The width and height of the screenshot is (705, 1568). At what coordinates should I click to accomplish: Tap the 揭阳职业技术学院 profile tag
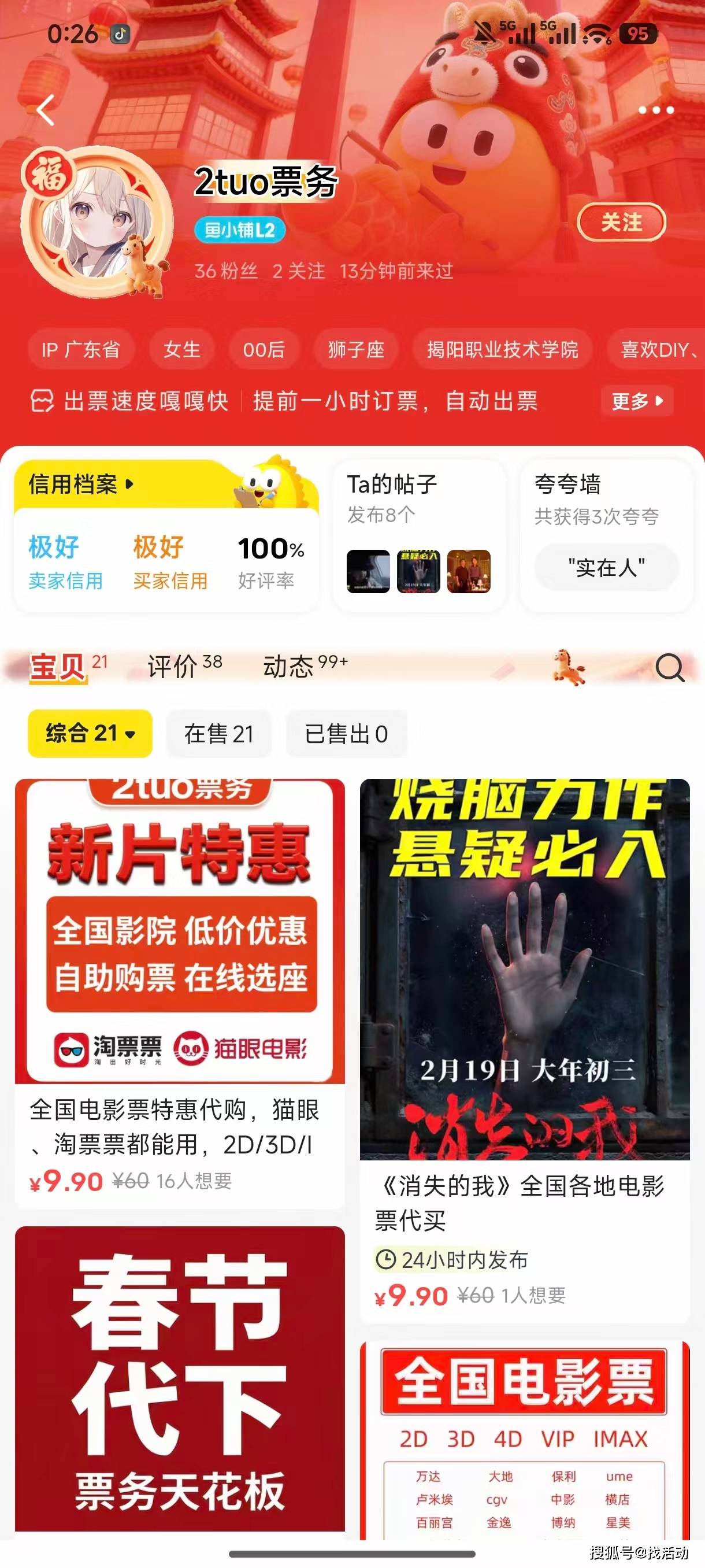click(x=502, y=349)
